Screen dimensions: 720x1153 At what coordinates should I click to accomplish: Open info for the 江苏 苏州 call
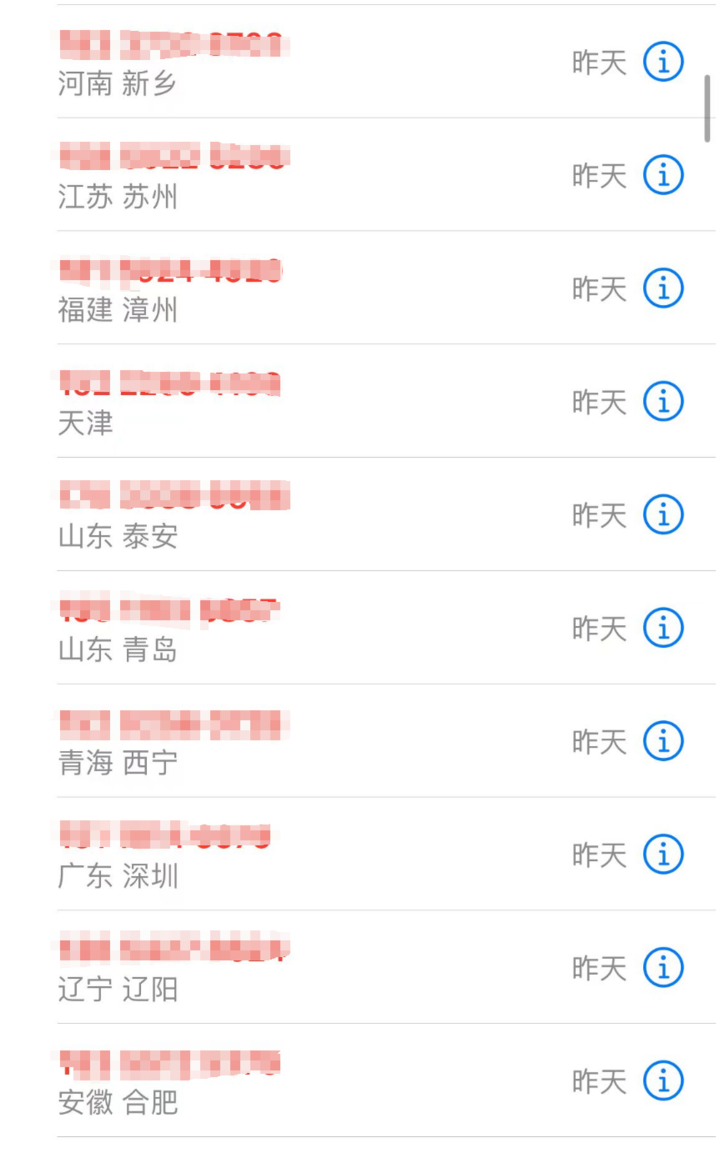coord(663,175)
